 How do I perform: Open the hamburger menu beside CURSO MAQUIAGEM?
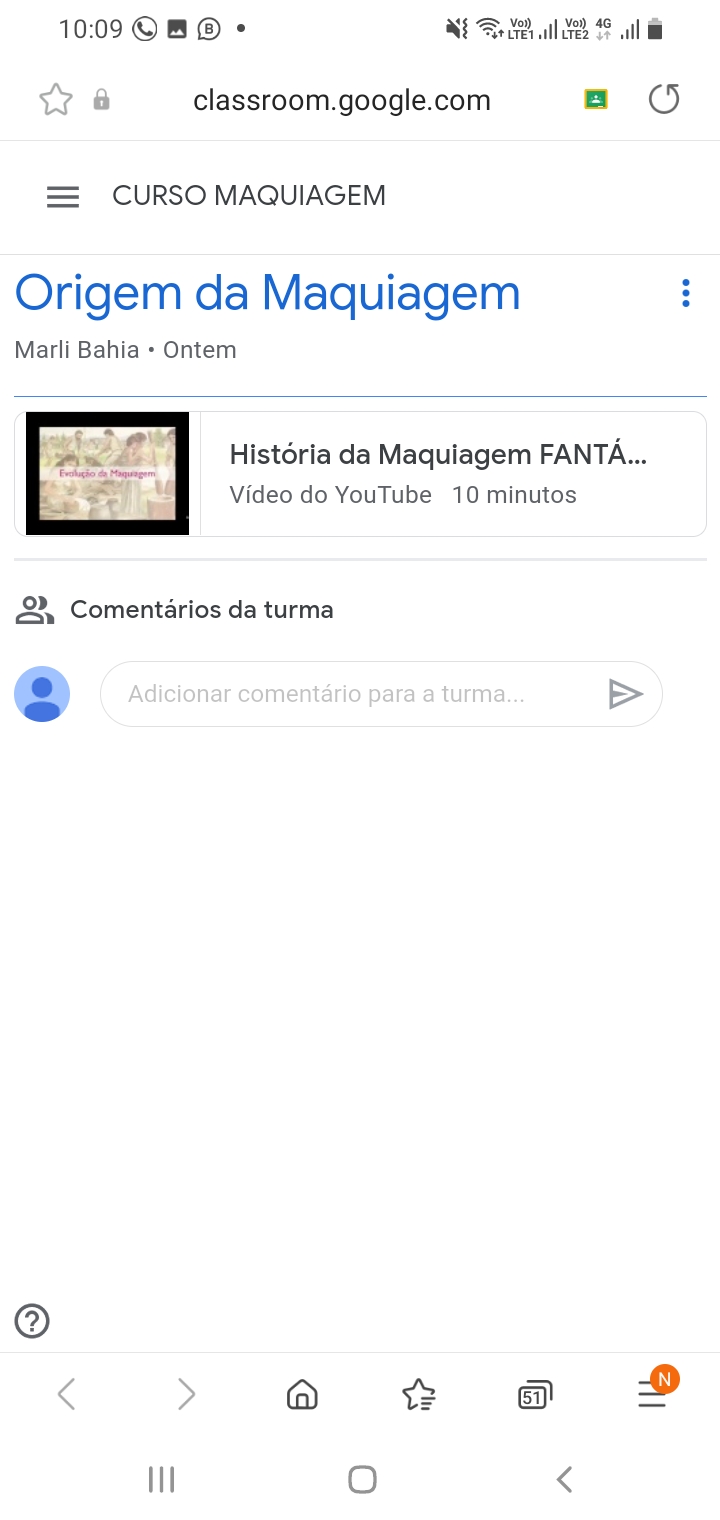(x=63, y=197)
